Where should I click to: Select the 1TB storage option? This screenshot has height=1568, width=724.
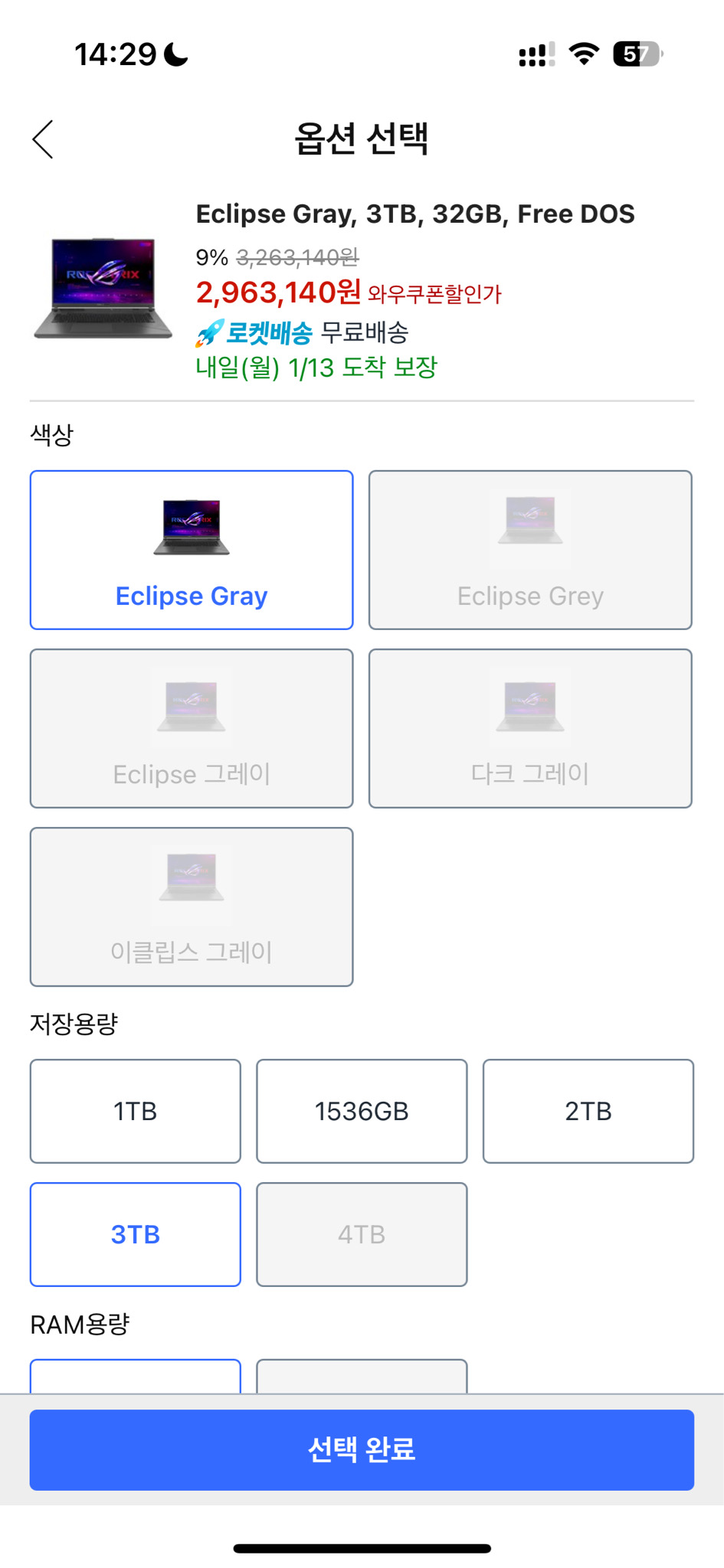coord(135,1111)
